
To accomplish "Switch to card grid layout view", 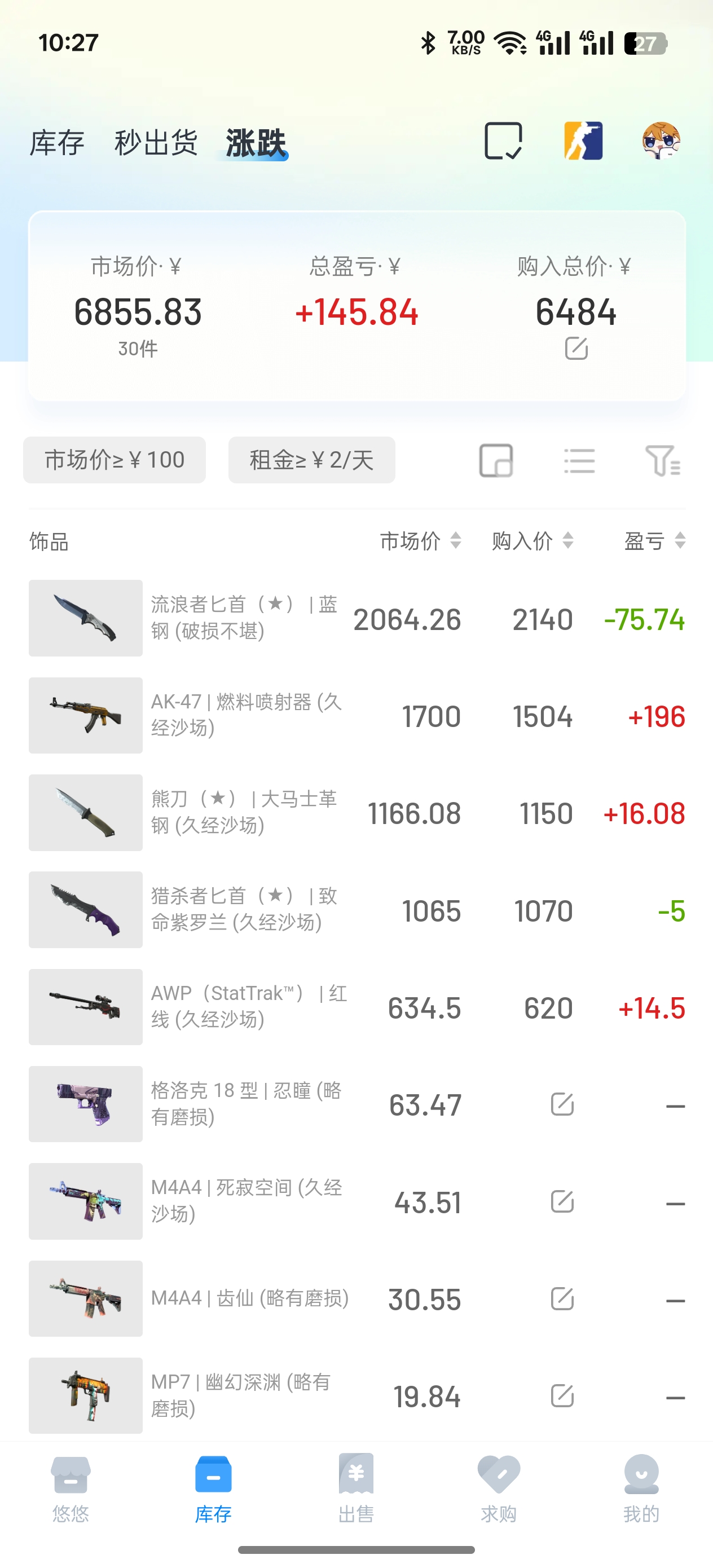I will pos(497,461).
